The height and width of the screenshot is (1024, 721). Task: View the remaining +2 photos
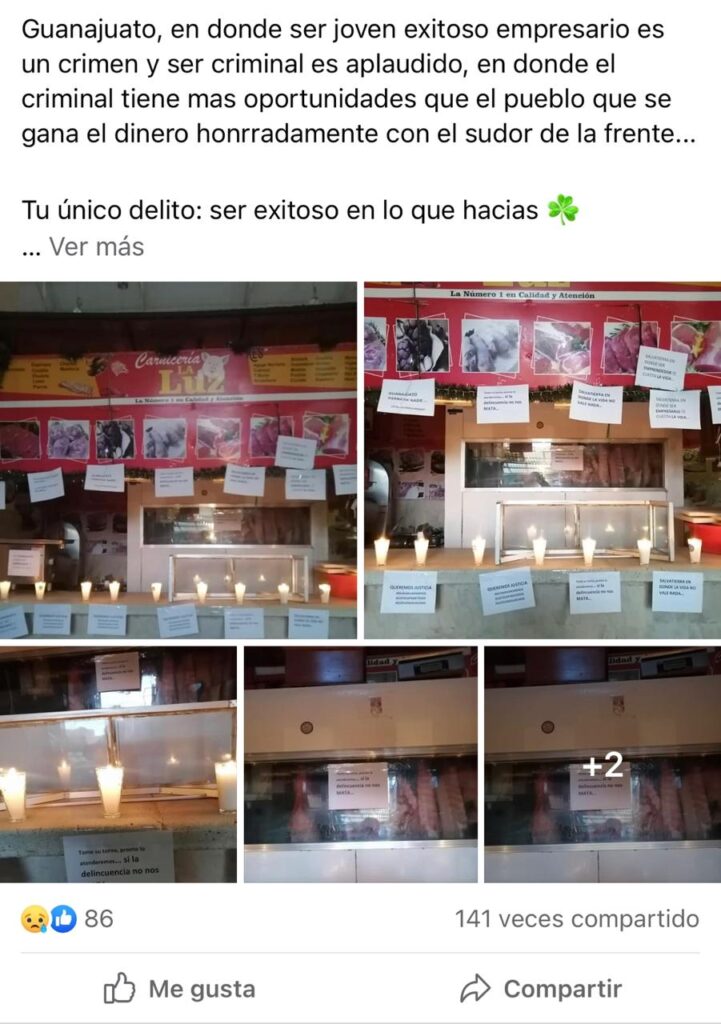602,764
